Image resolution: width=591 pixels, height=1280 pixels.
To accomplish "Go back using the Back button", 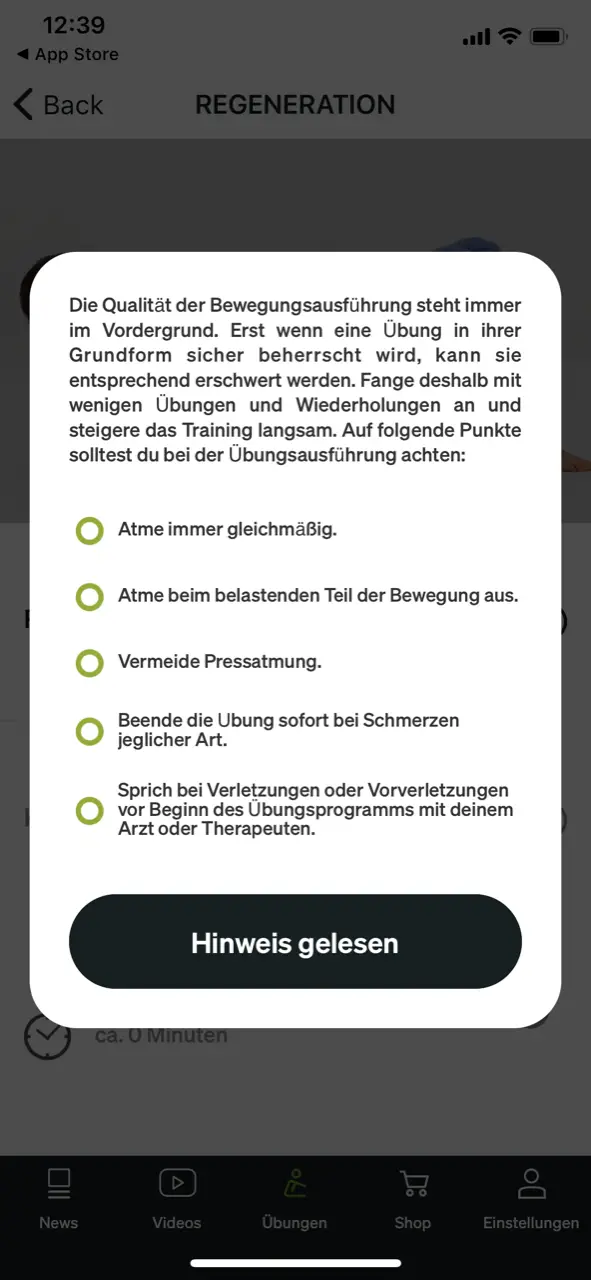I will coord(58,104).
